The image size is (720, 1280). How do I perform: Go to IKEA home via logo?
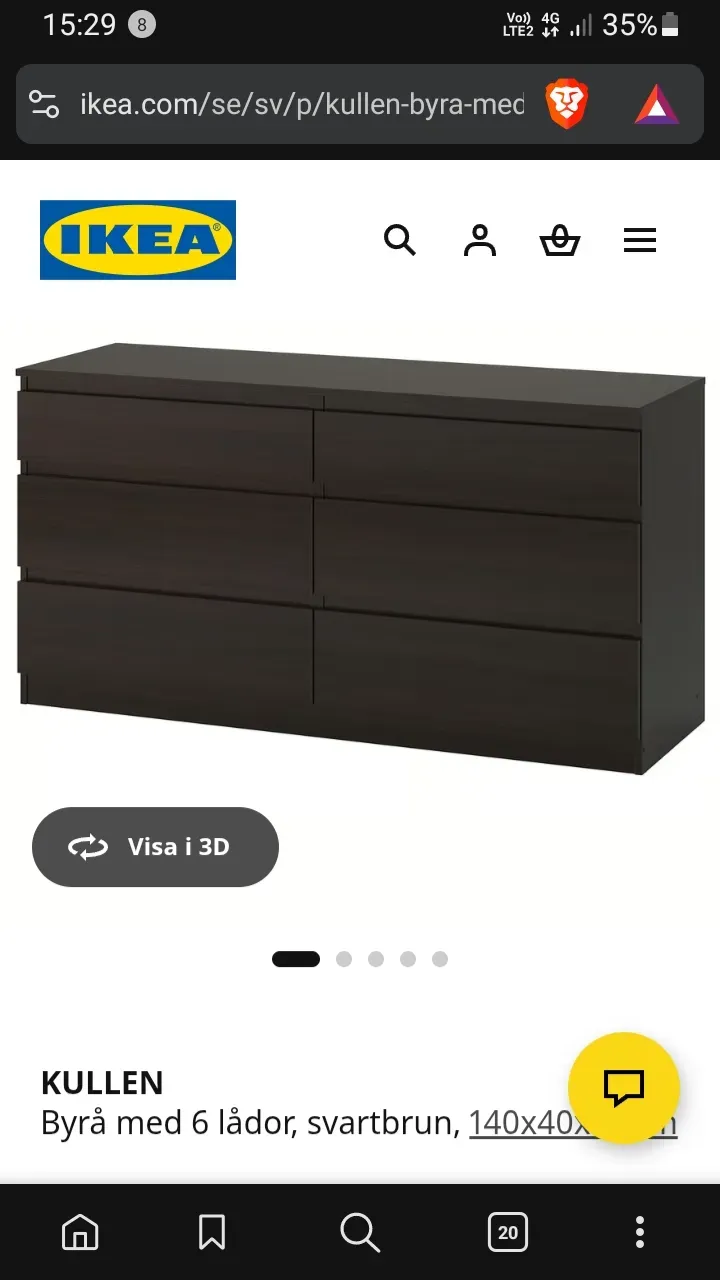click(x=138, y=240)
